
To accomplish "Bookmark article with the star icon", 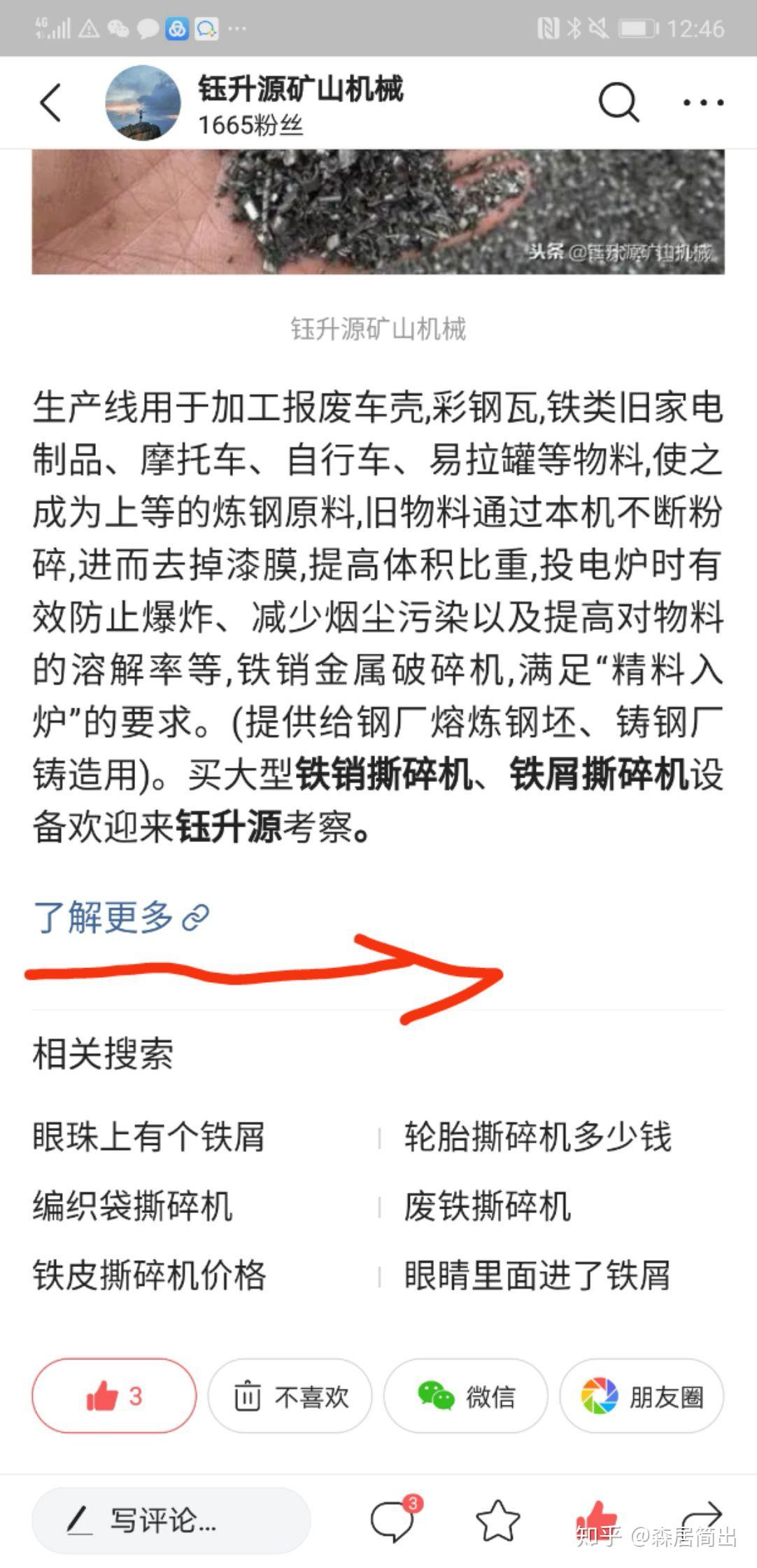I will (497, 1520).
